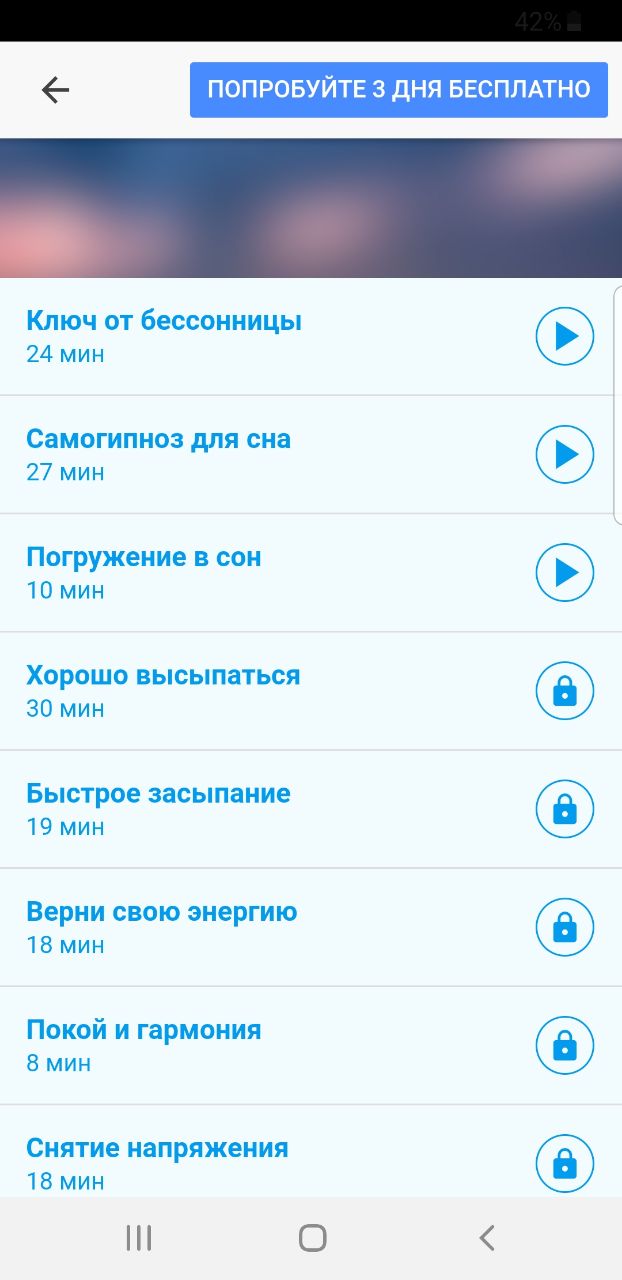Play Самогипноз для сна session

coord(564,455)
